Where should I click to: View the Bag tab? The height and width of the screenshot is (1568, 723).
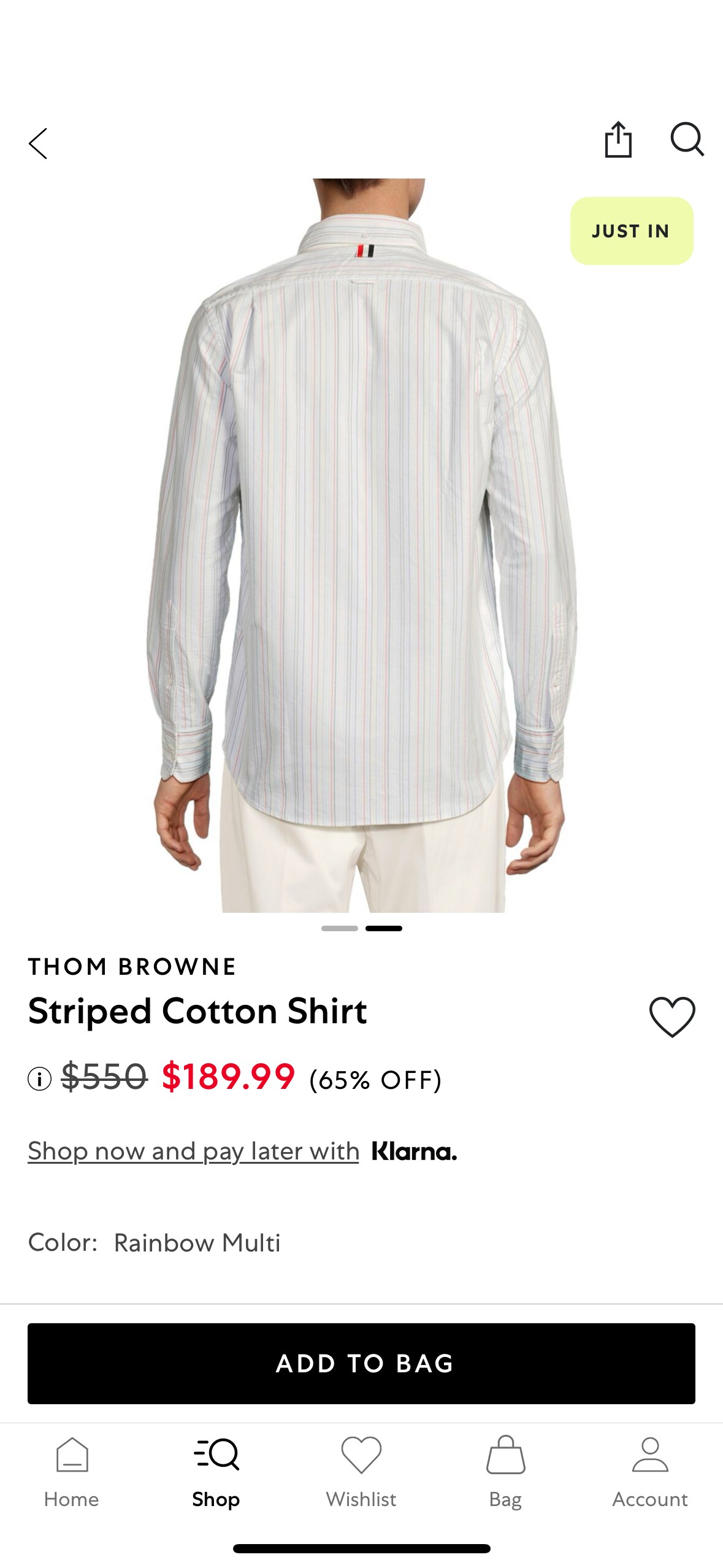pyautogui.click(x=505, y=1472)
